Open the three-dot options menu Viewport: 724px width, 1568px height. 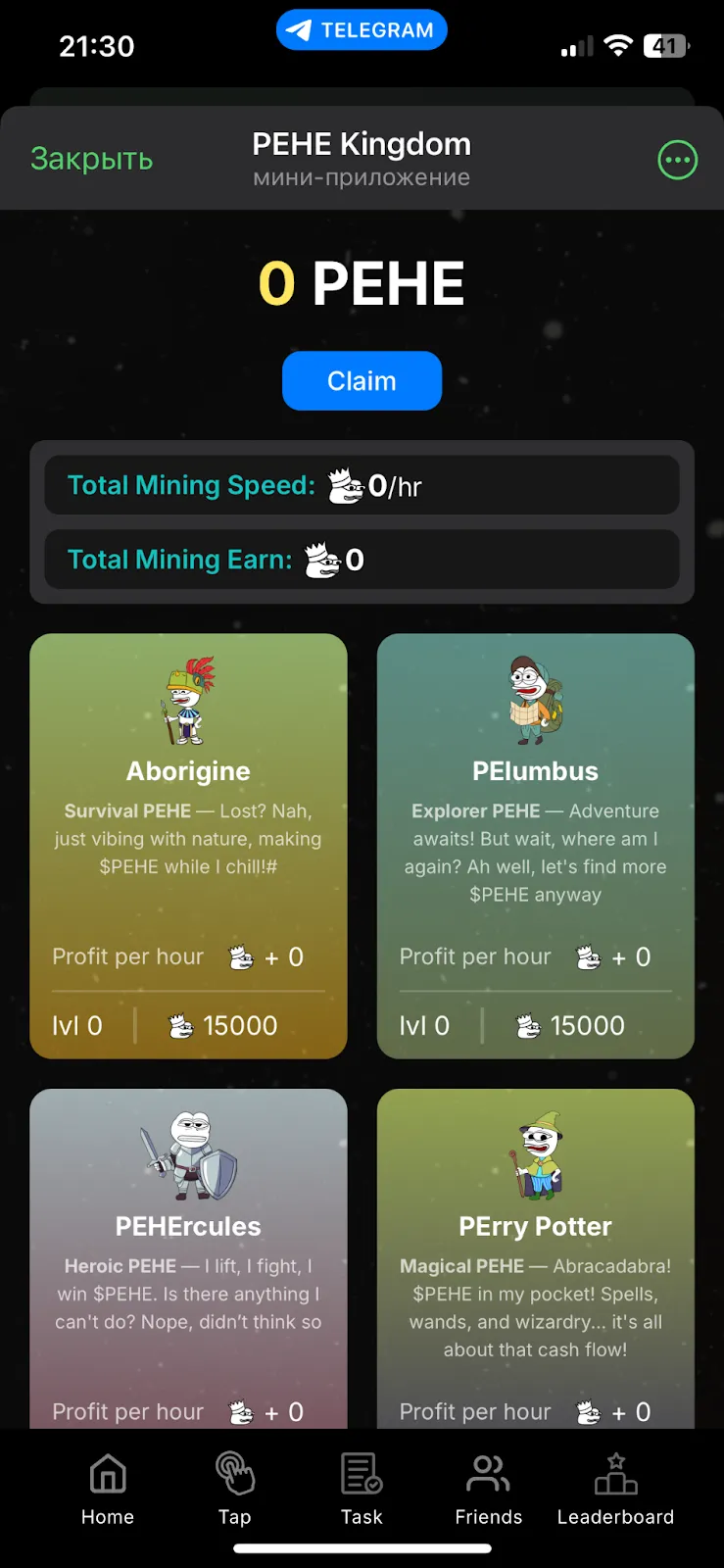[x=677, y=160]
